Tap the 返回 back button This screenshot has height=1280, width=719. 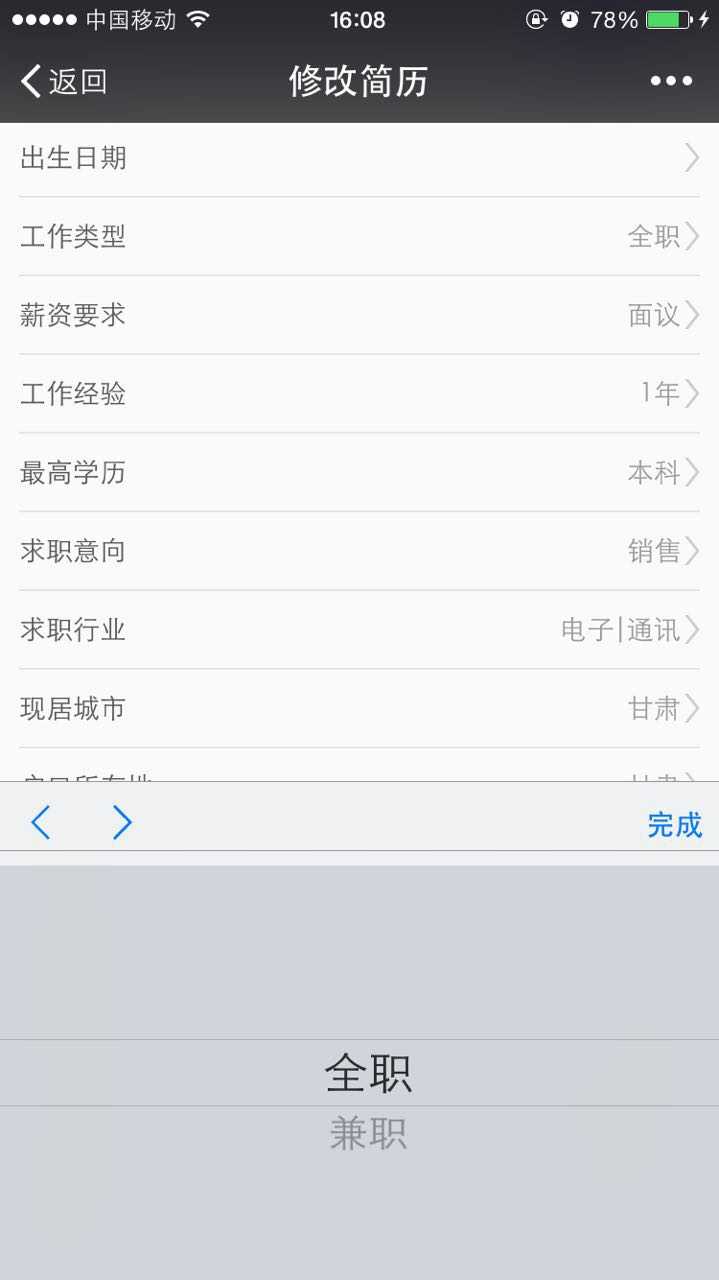pos(64,81)
